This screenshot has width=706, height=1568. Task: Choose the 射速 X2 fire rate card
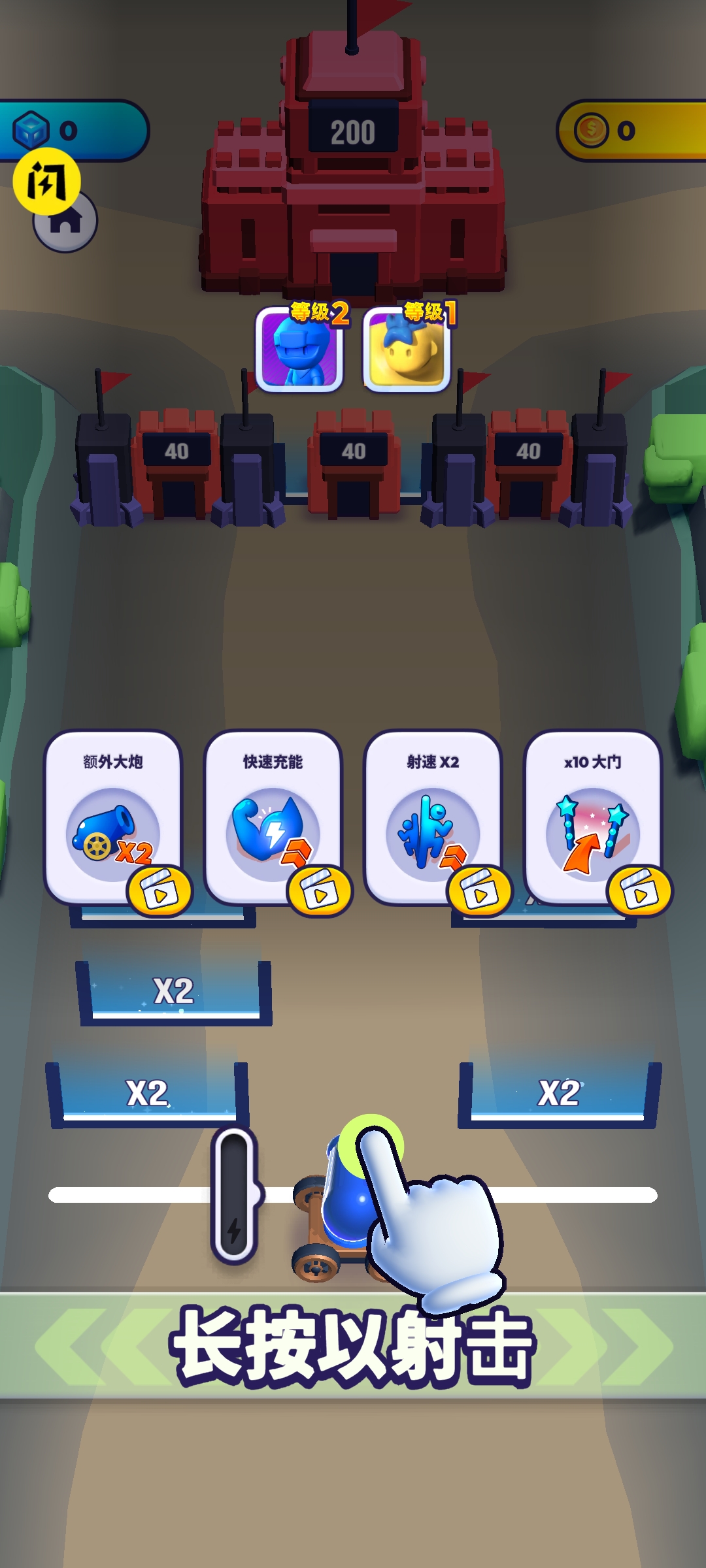pos(432,818)
